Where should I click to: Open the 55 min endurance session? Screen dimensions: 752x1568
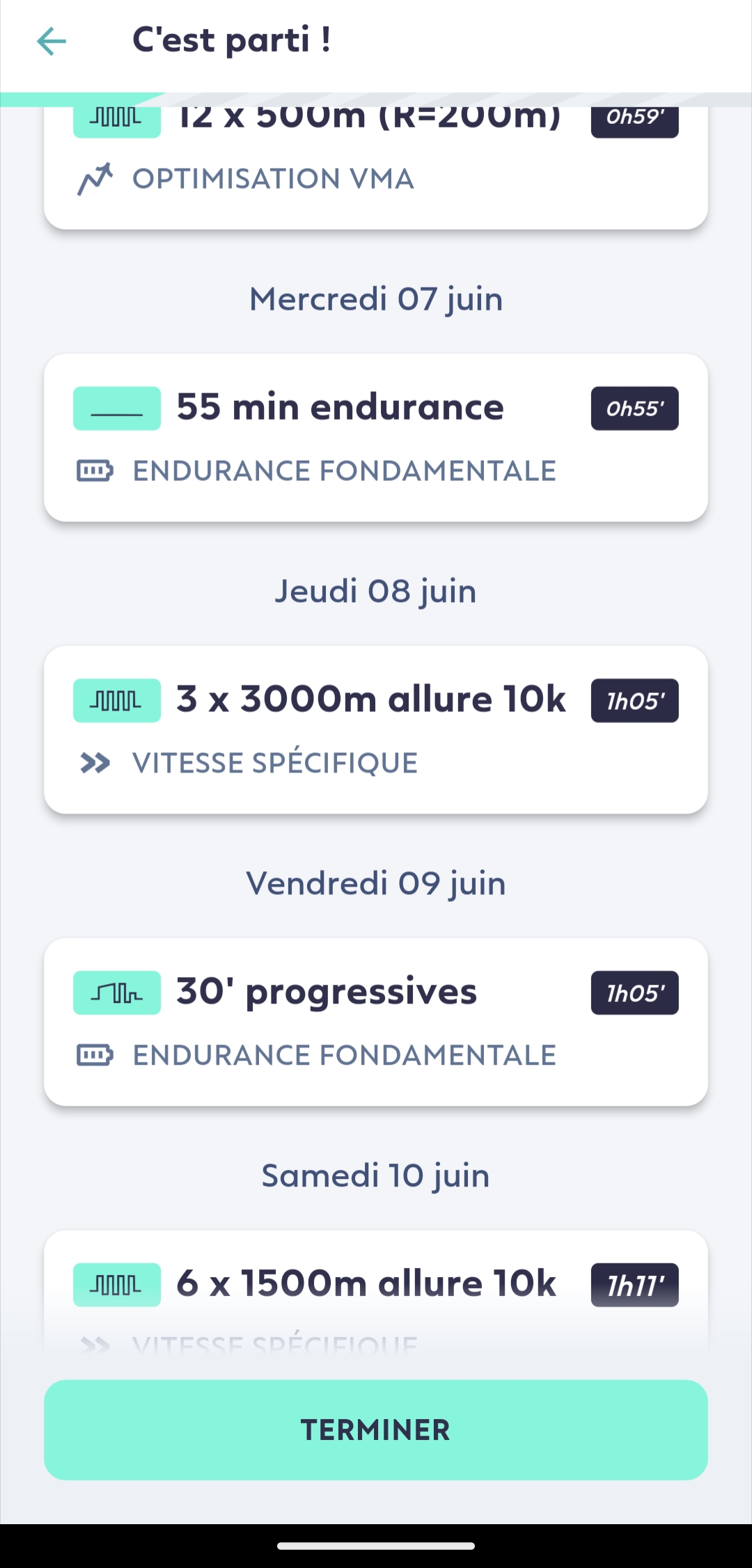coord(376,437)
